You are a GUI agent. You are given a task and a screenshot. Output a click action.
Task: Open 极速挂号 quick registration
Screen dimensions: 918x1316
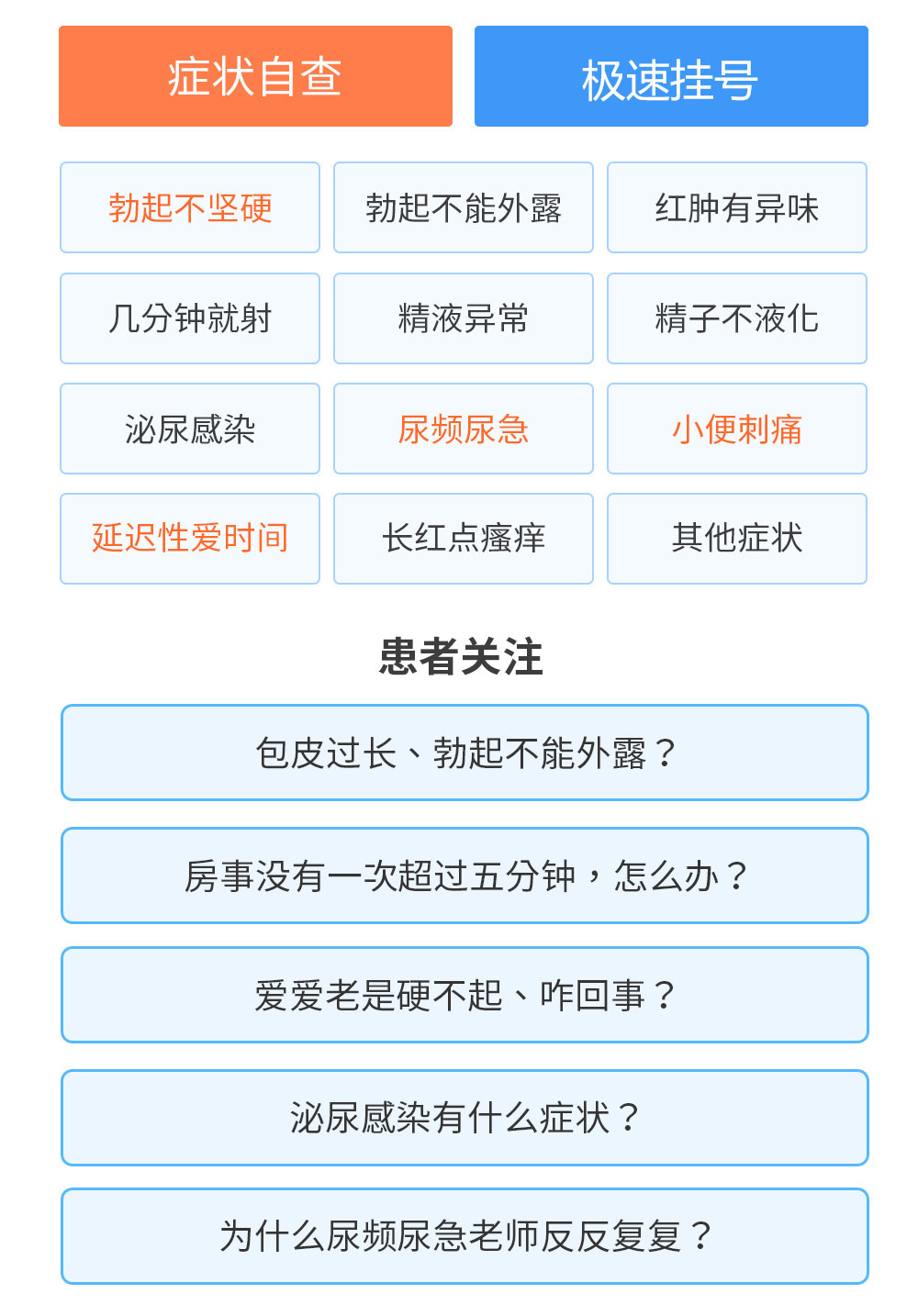click(x=671, y=76)
